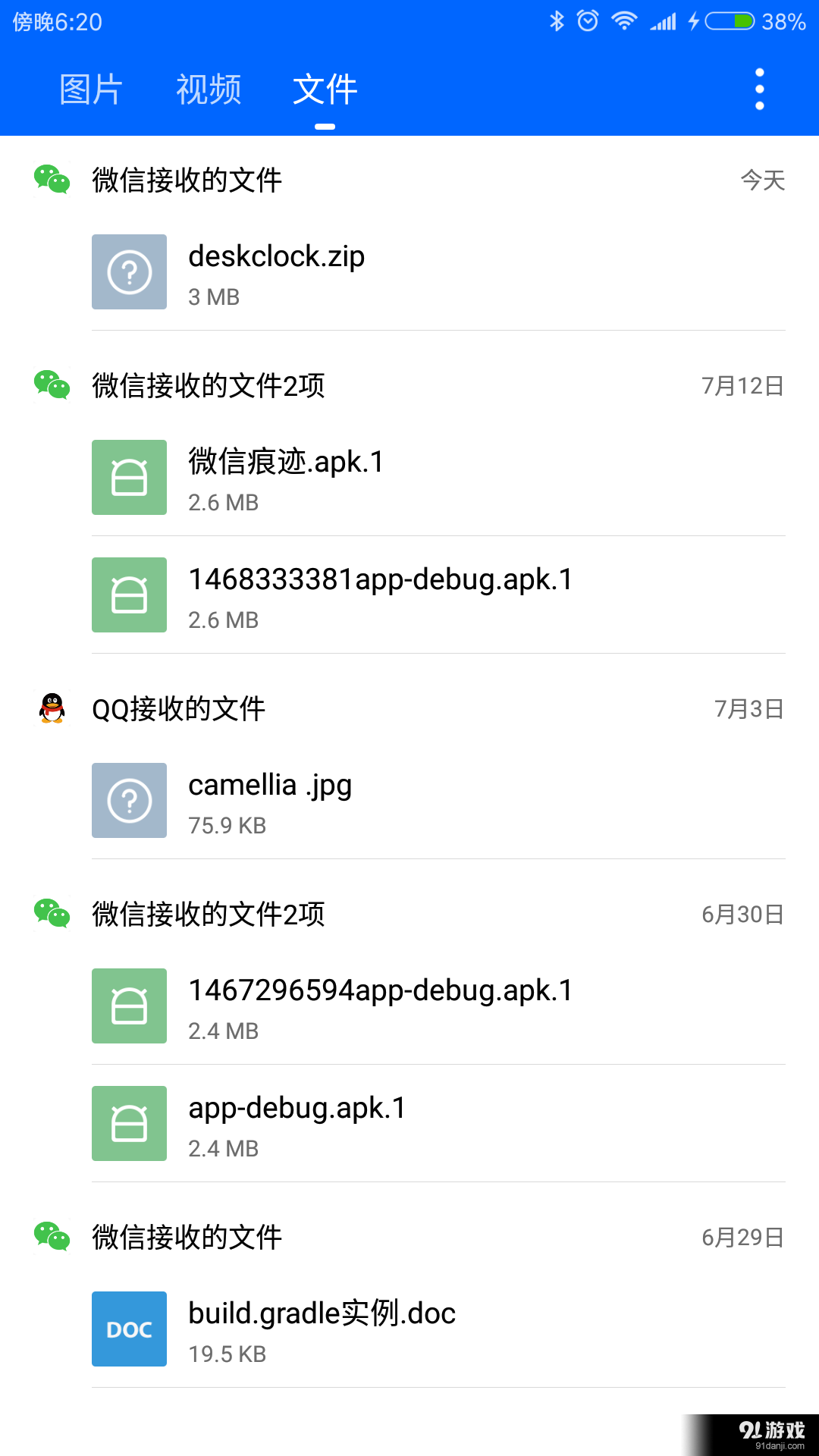This screenshot has height=1456, width=819.
Task: Click the Android icon for 1467296594app-debug.apk.1
Action: pos(128,1006)
